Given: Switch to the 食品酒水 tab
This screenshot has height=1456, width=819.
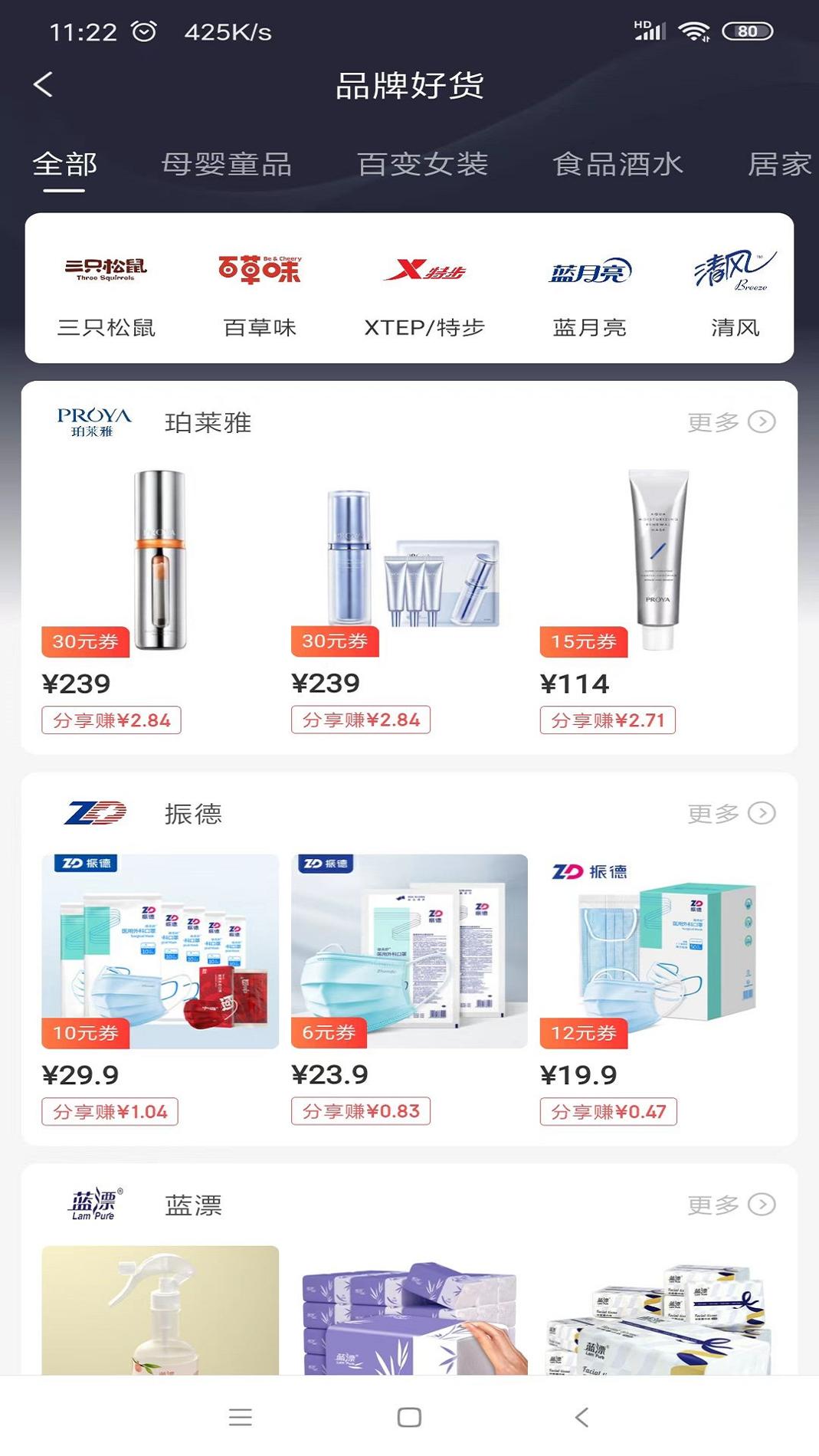Looking at the screenshot, I should pos(620,163).
